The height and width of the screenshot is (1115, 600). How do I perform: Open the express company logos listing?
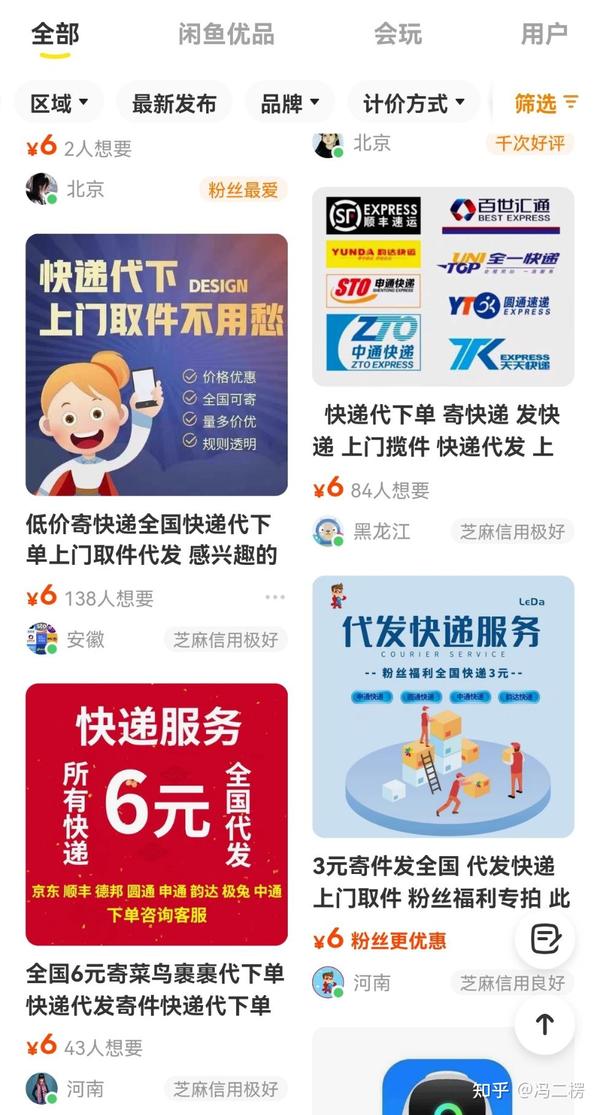pyautogui.click(x=443, y=286)
